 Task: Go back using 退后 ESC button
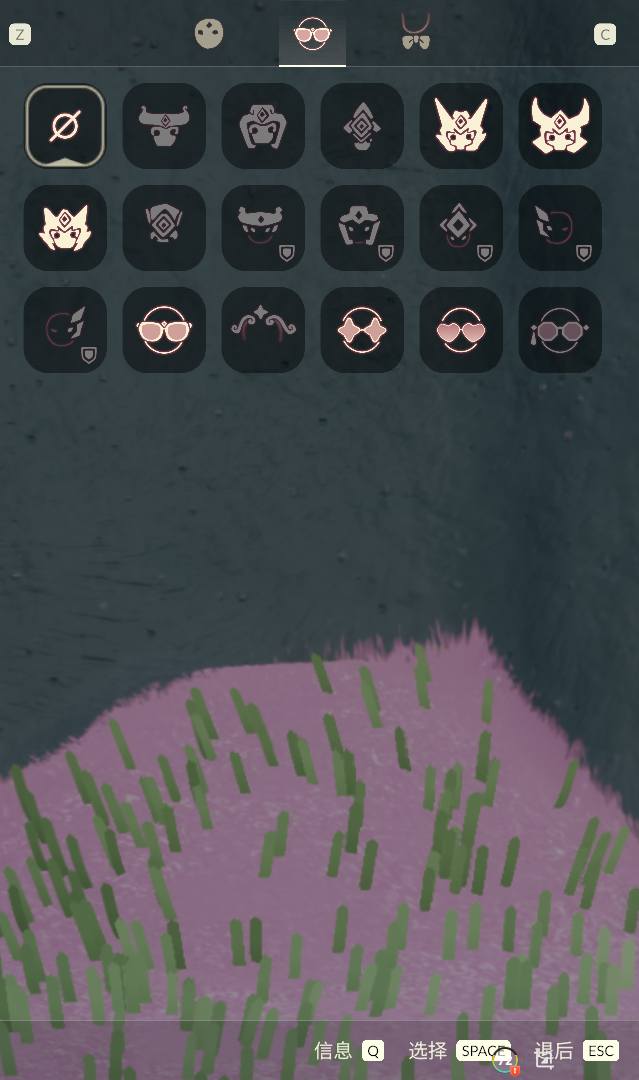pos(576,1051)
